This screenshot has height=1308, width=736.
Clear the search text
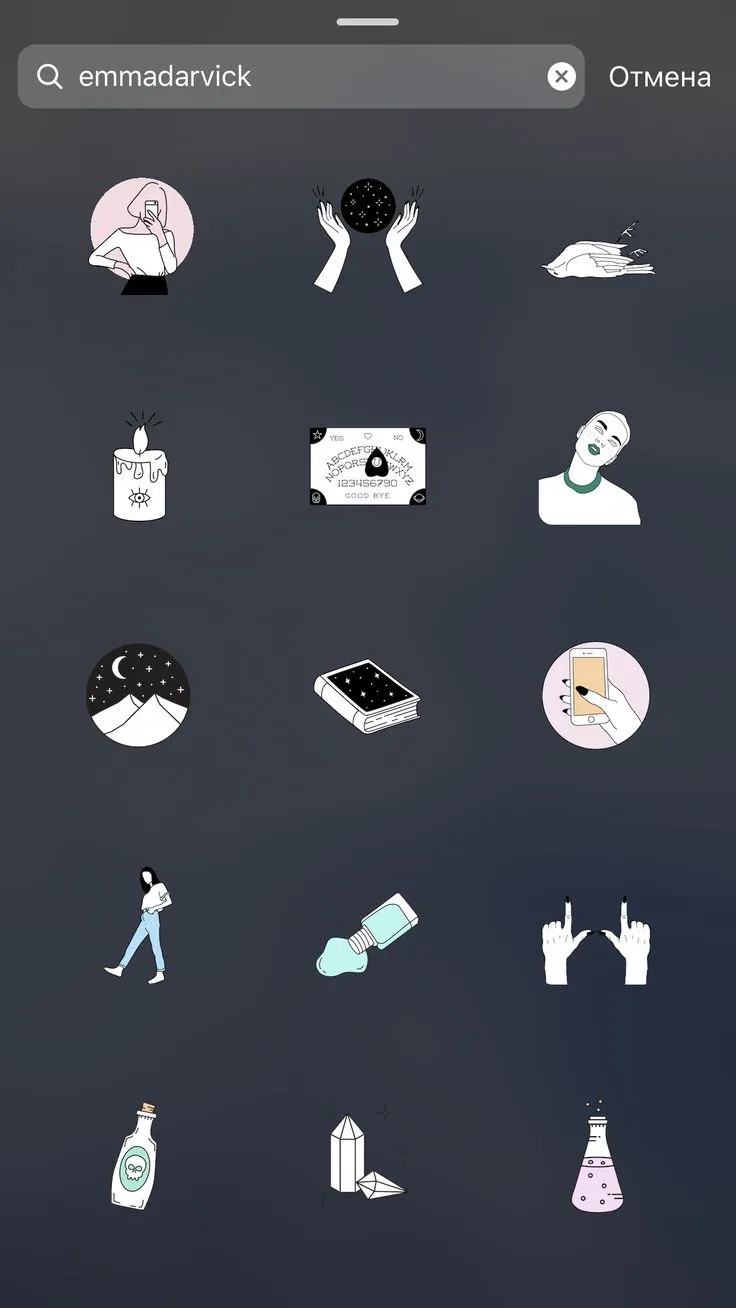(562, 76)
